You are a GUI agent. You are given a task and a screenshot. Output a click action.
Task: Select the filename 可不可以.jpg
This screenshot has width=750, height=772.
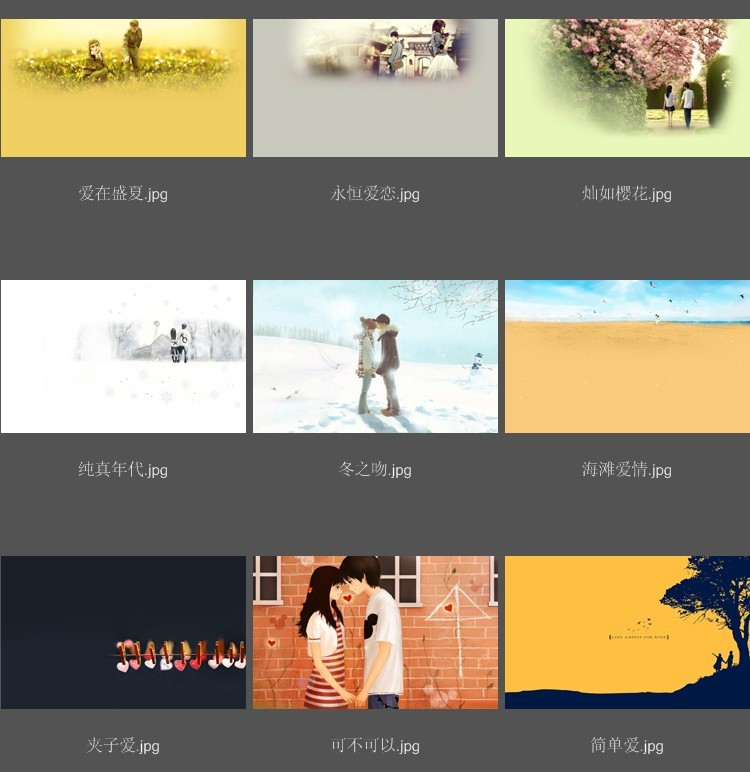click(x=375, y=746)
